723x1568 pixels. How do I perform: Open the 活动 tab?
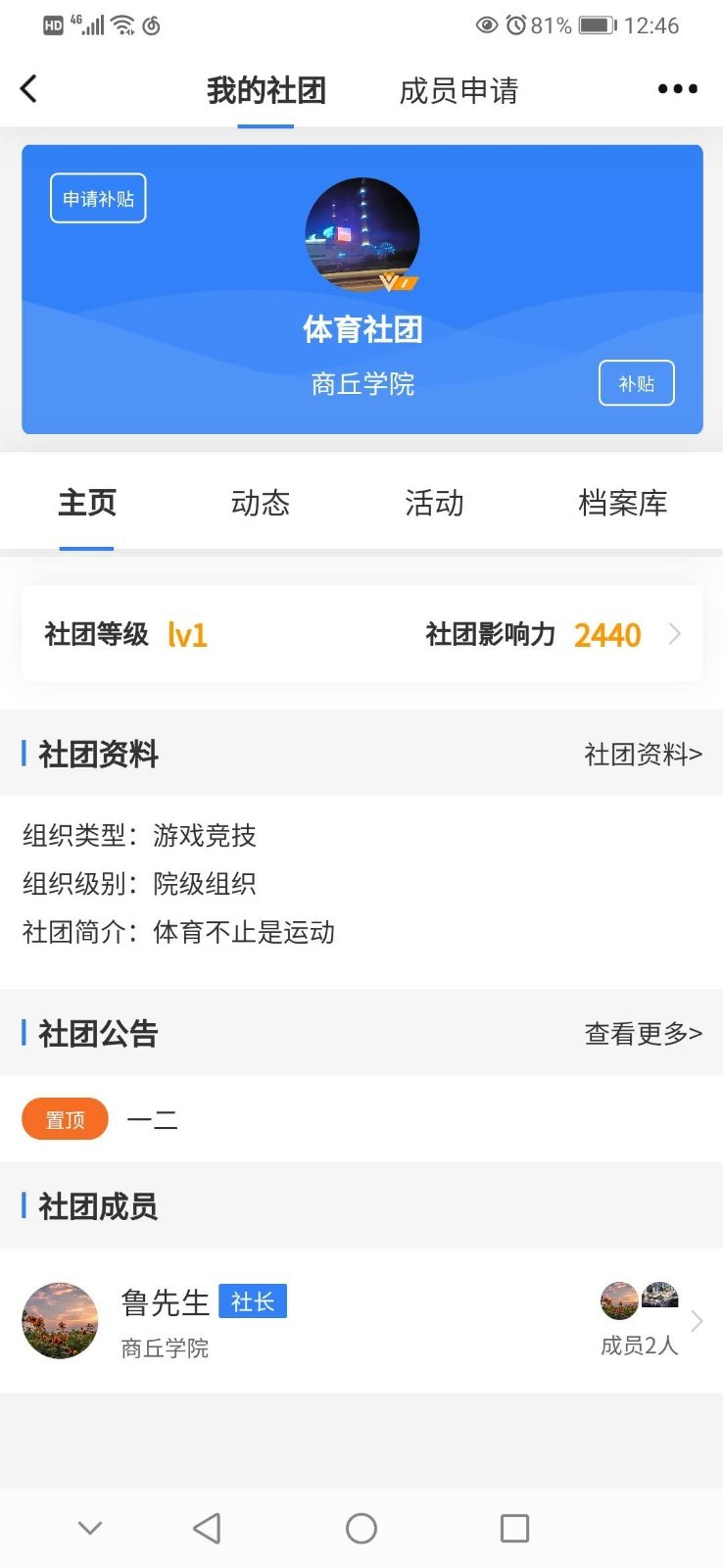click(433, 503)
